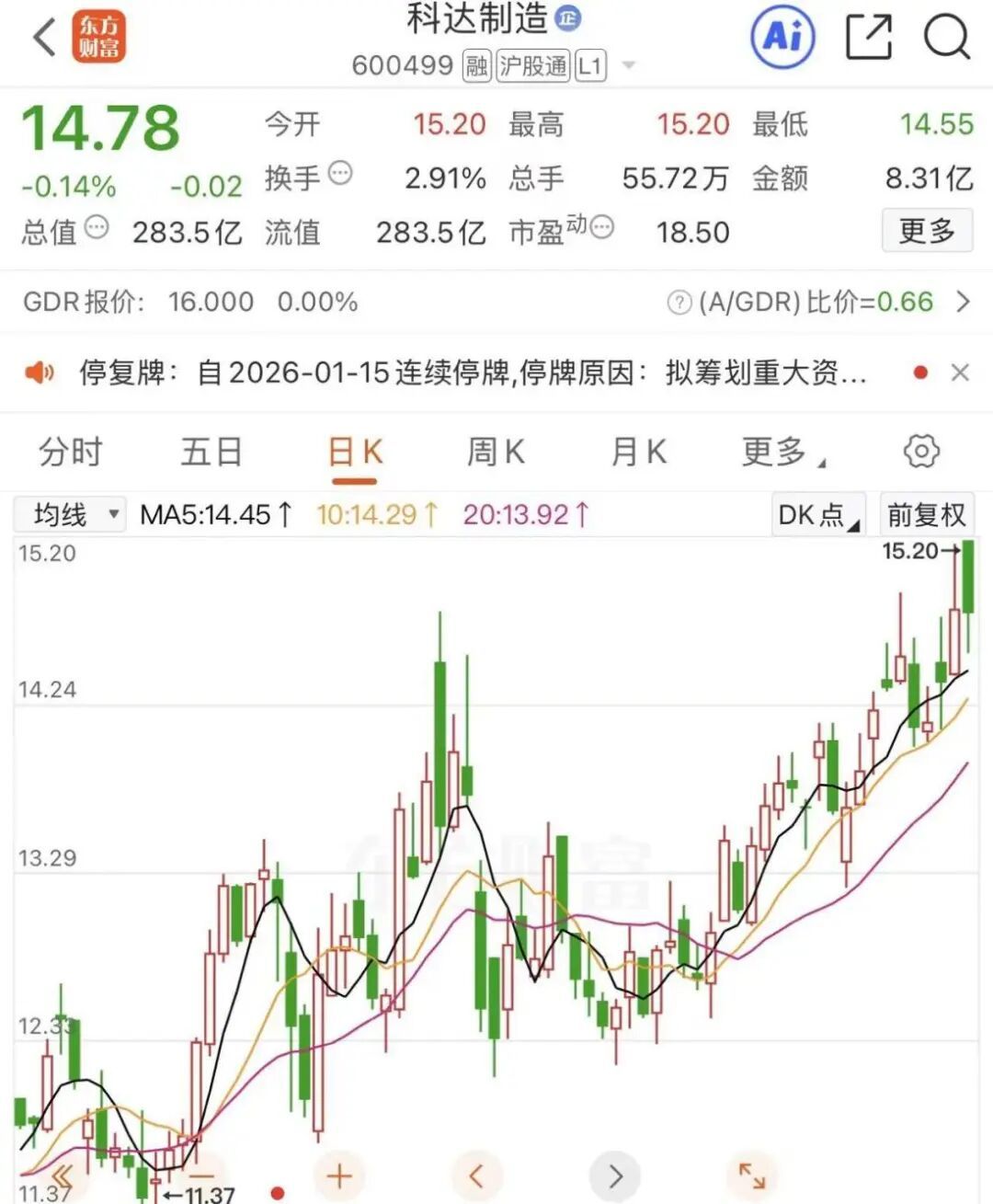
Task: Open the 均线 moving-average dropdown
Action: [69, 514]
